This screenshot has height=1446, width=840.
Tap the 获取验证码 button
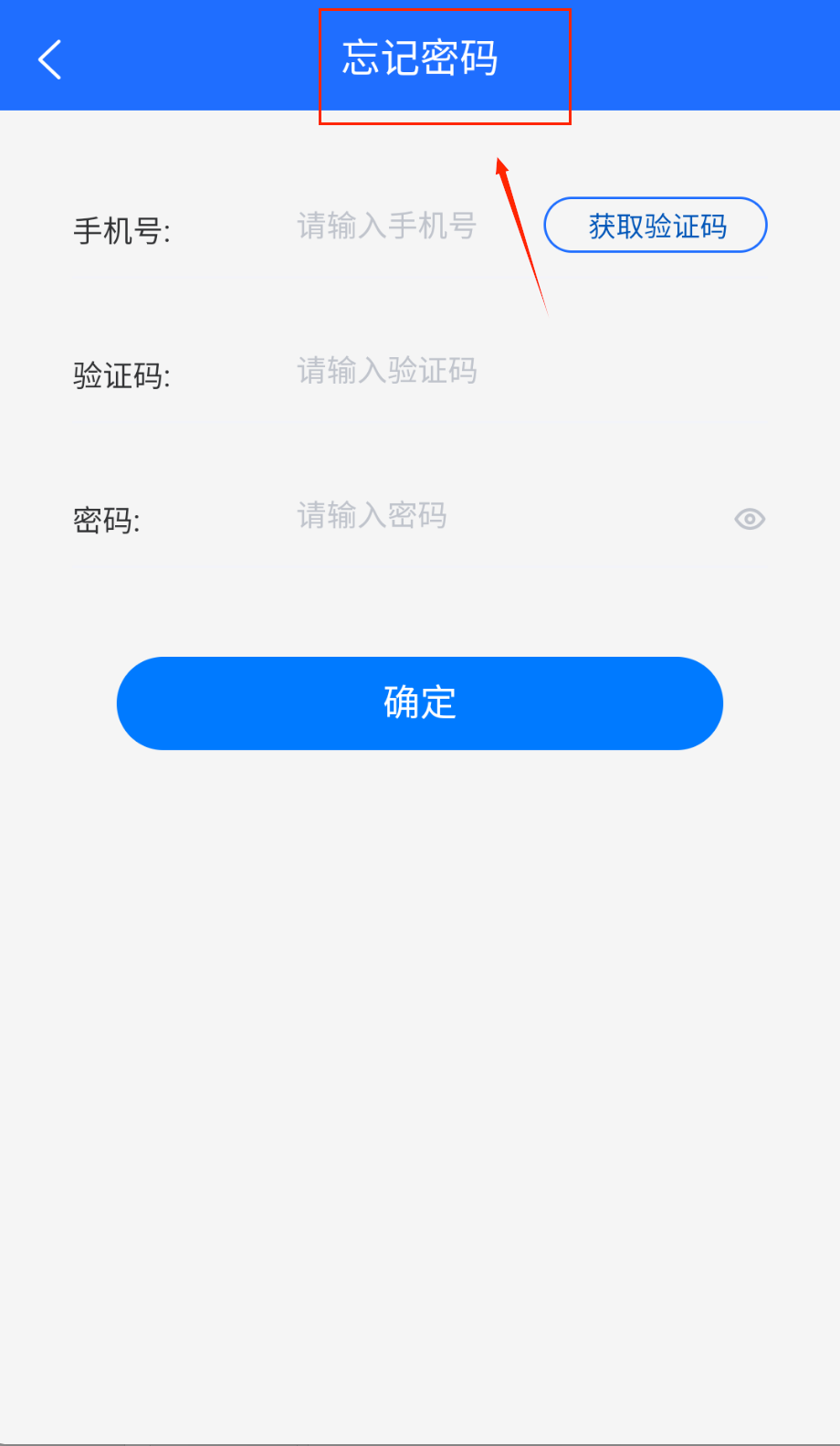(656, 226)
